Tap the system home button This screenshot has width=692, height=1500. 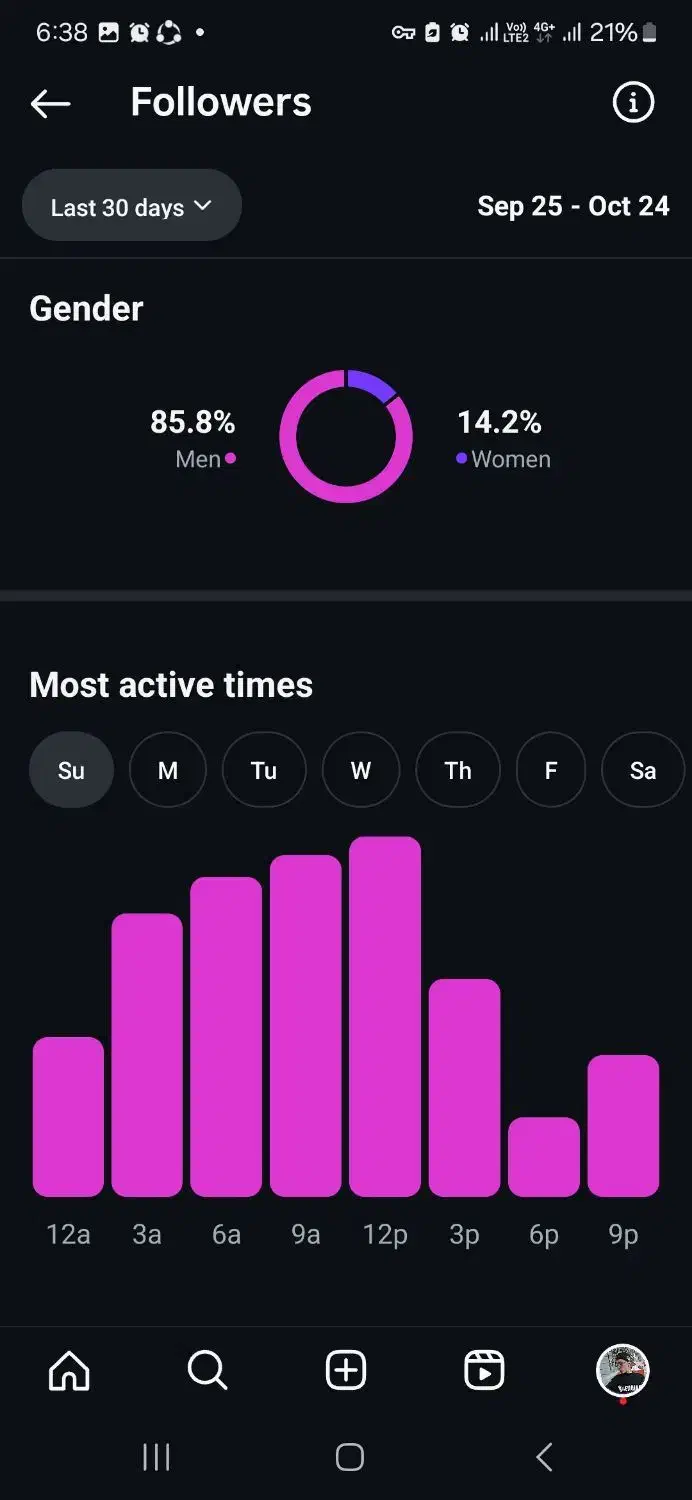pyautogui.click(x=349, y=1457)
